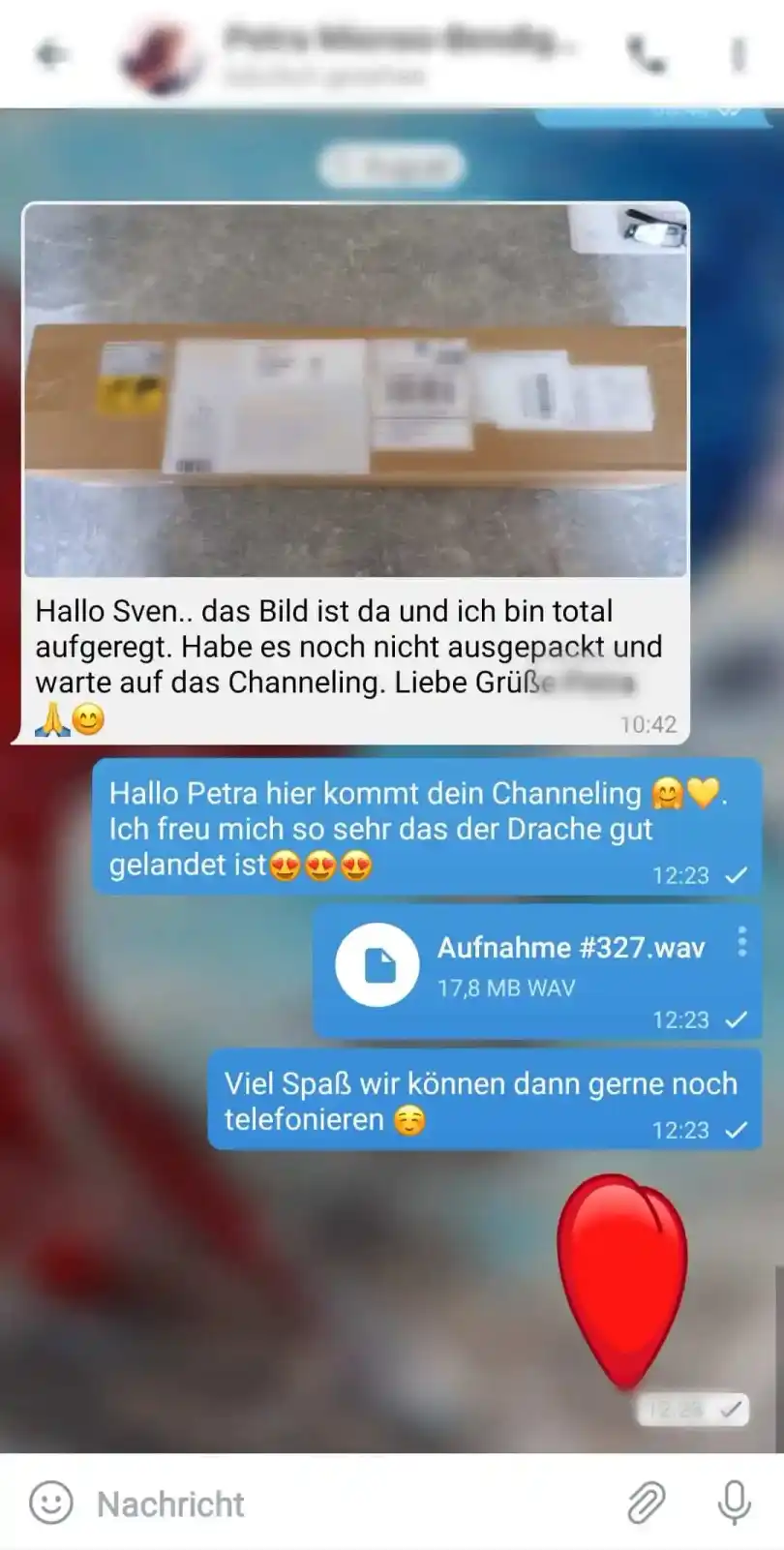Download the Aufnahme #327.wav file
784x1550 pixels.
377,965
